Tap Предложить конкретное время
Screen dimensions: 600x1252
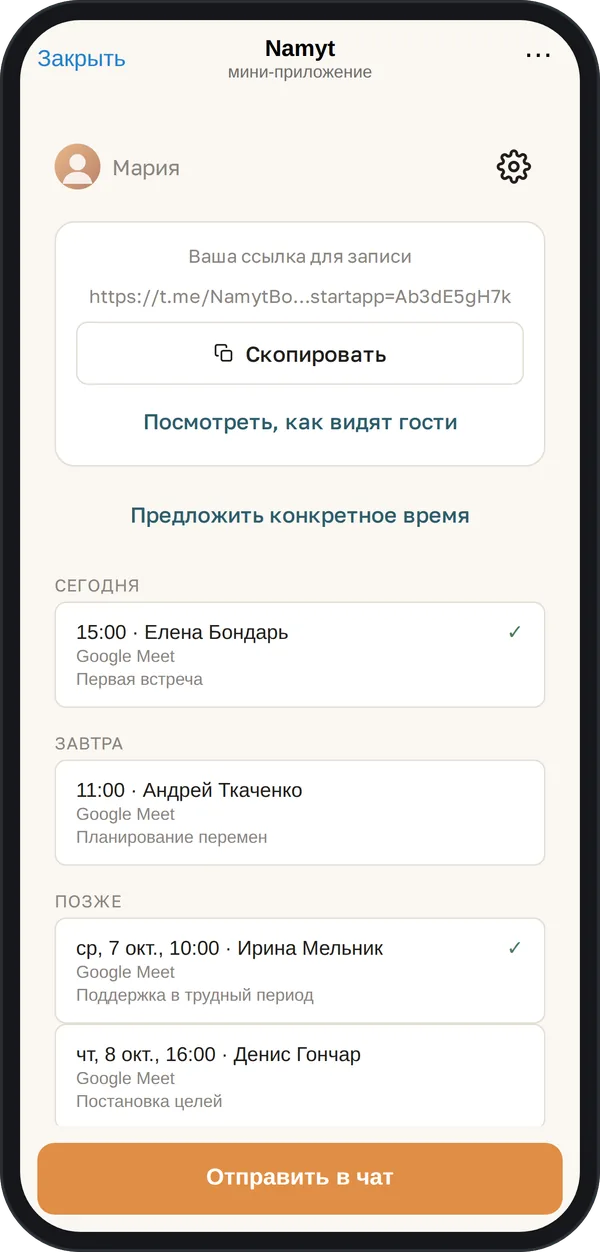pyautogui.click(x=300, y=516)
